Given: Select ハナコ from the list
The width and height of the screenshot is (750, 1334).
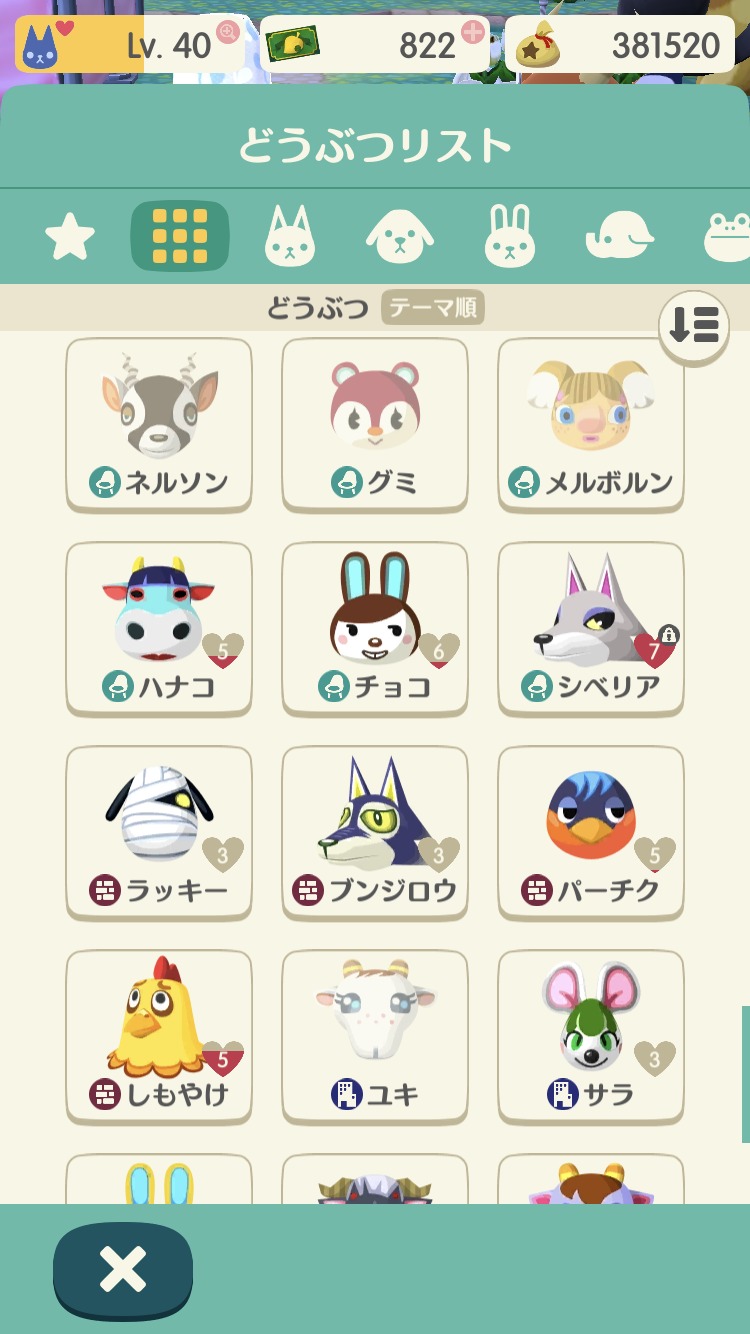Looking at the screenshot, I should click(x=159, y=628).
